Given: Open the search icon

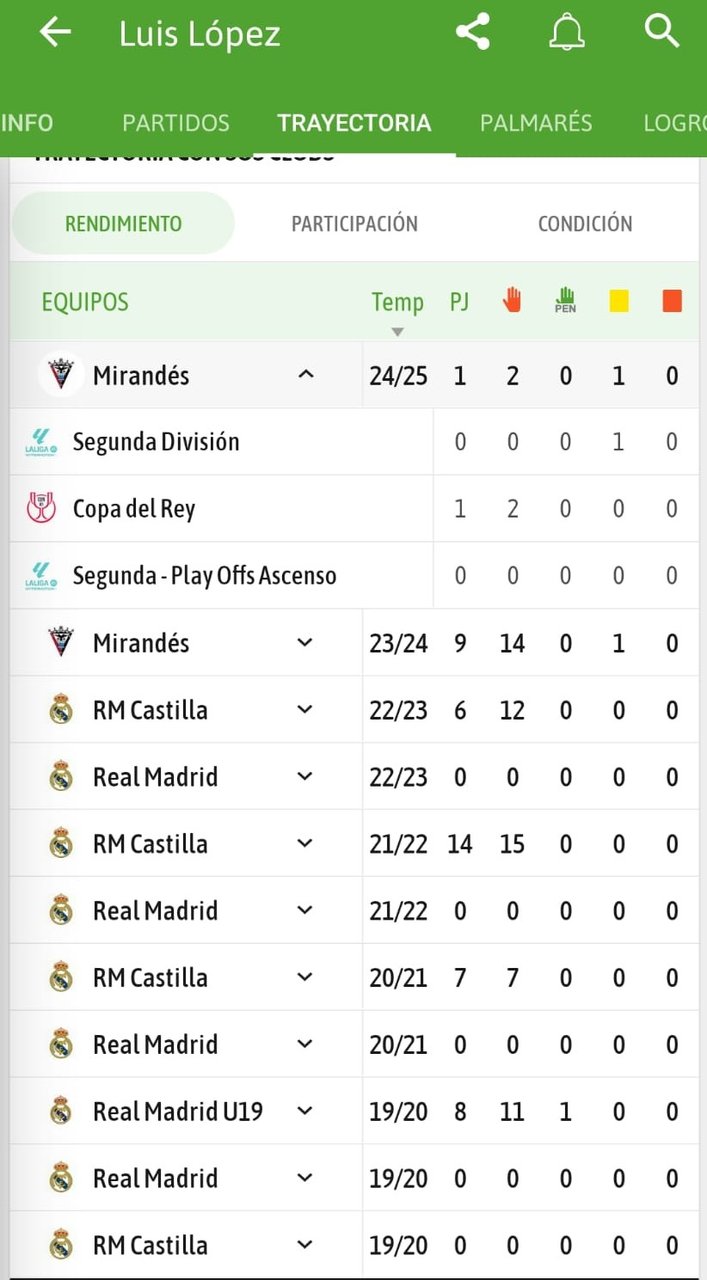Looking at the screenshot, I should [662, 32].
